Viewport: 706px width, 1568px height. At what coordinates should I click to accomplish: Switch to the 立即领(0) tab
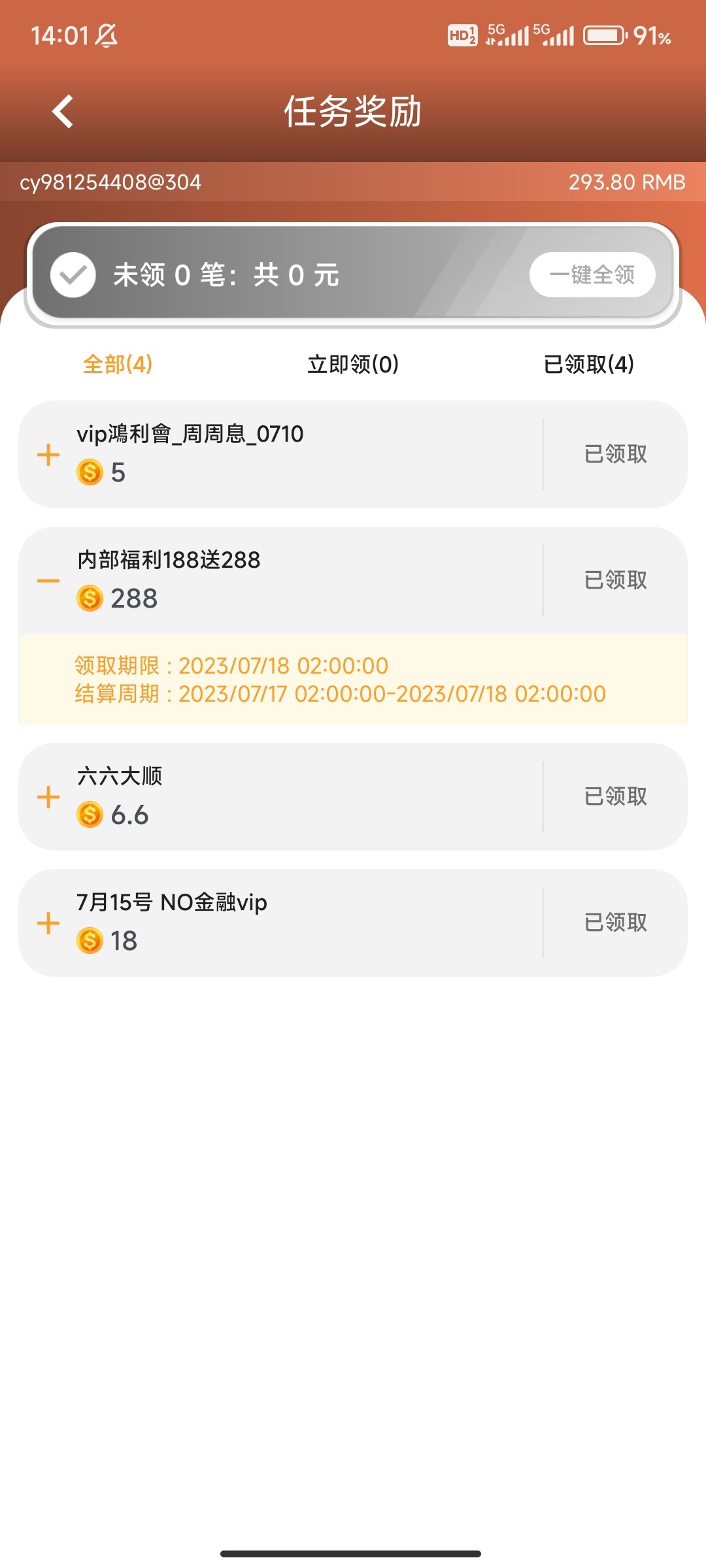pos(353,364)
